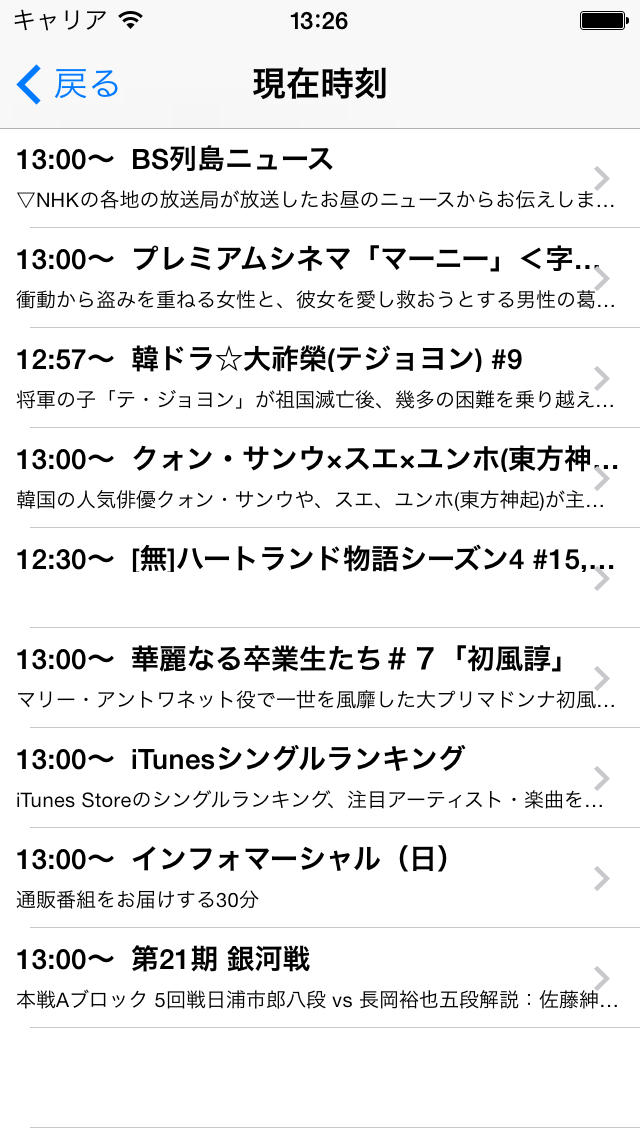
Task: Open the BS列島ニュース program
Action: pos(320,178)
